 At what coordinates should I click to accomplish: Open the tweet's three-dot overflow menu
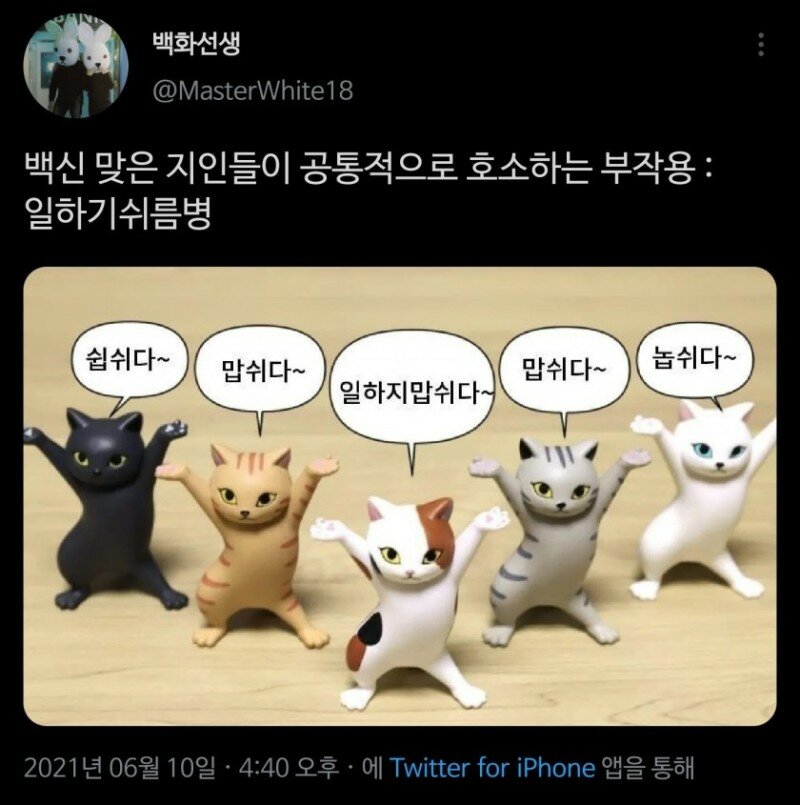762,44
